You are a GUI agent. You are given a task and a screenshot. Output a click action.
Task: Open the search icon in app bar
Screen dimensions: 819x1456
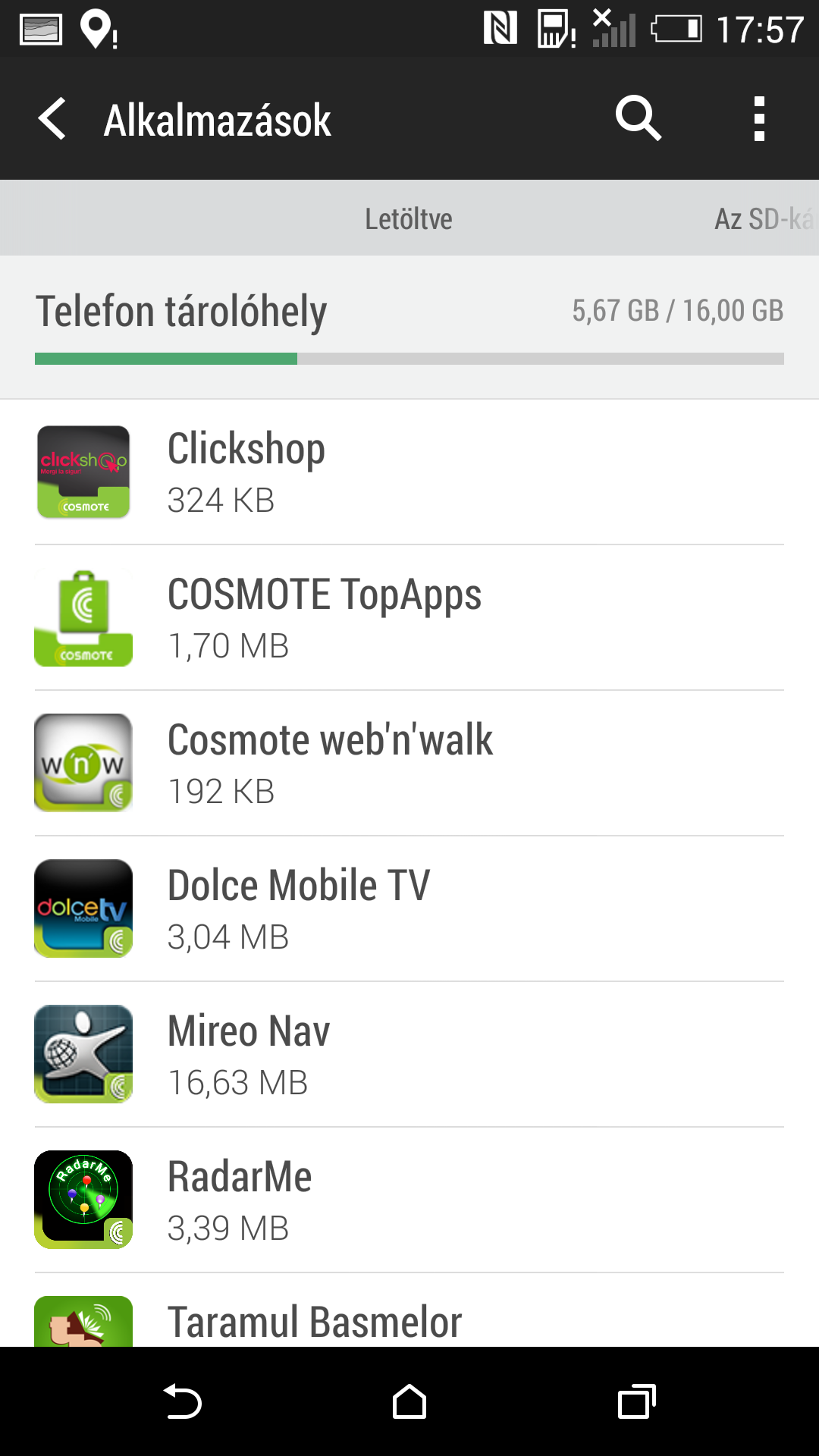coord(638,119)
